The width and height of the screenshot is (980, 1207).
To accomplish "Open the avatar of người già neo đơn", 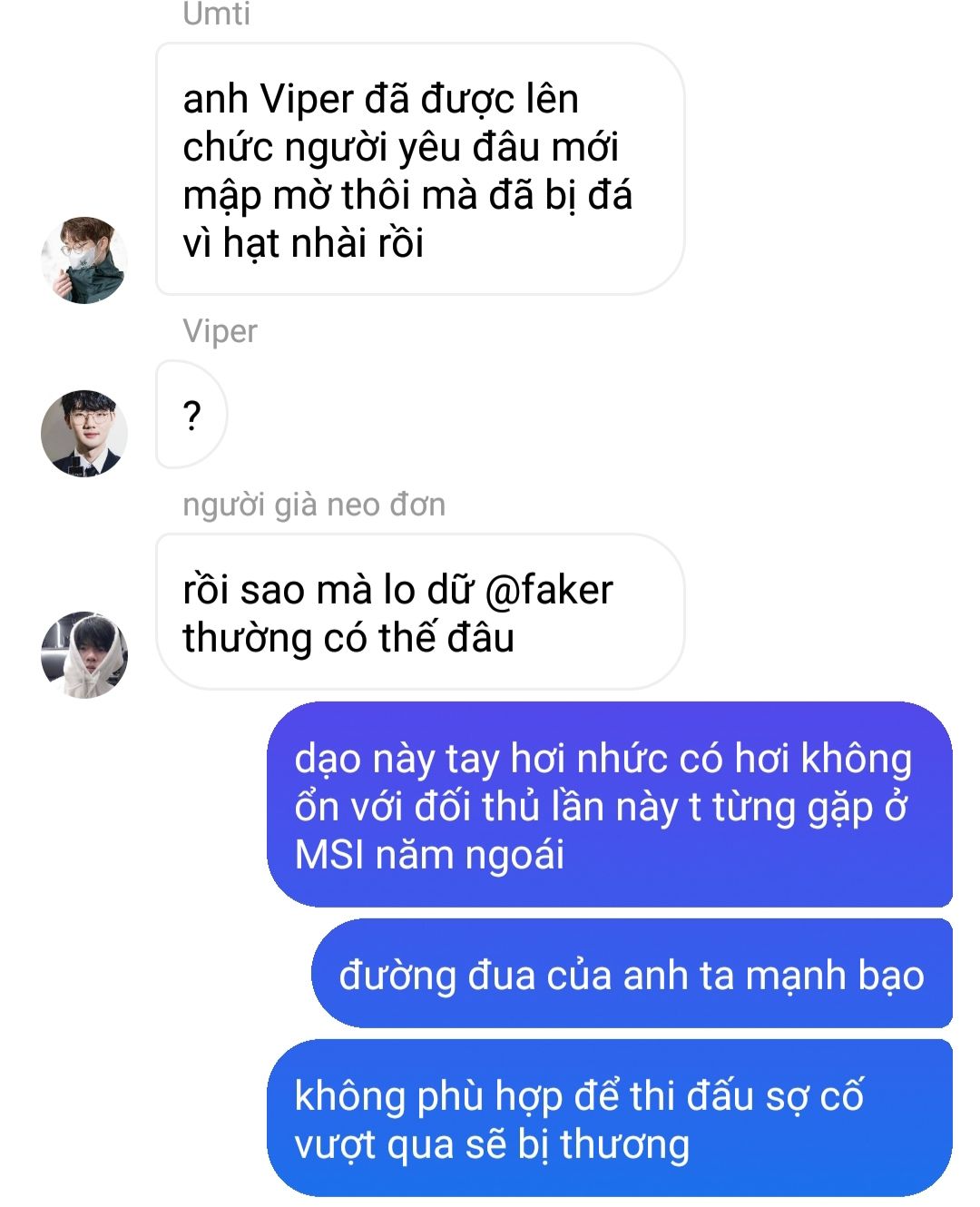I will [x=84, y=654].
